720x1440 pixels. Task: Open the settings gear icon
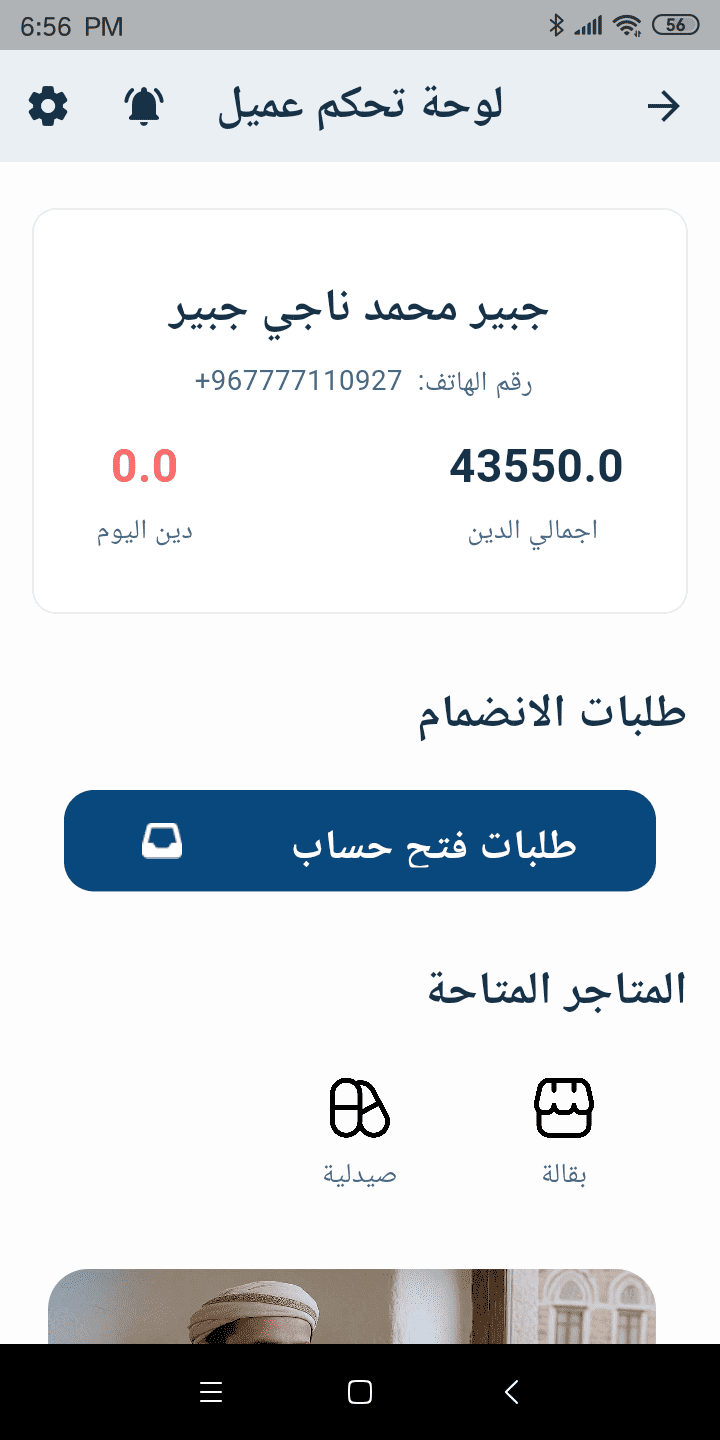tap(49, 105)
